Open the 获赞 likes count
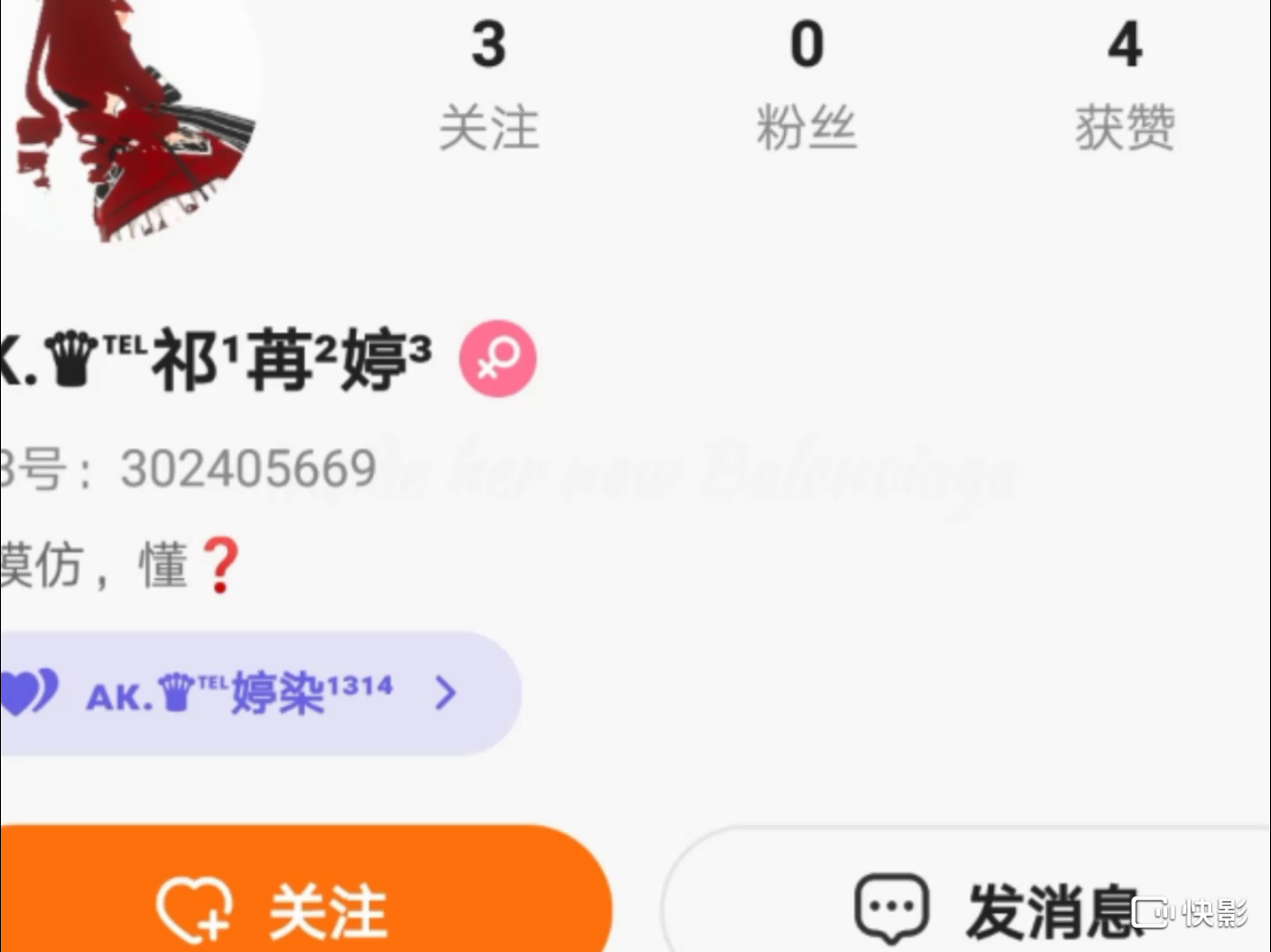 [1125, 84]
